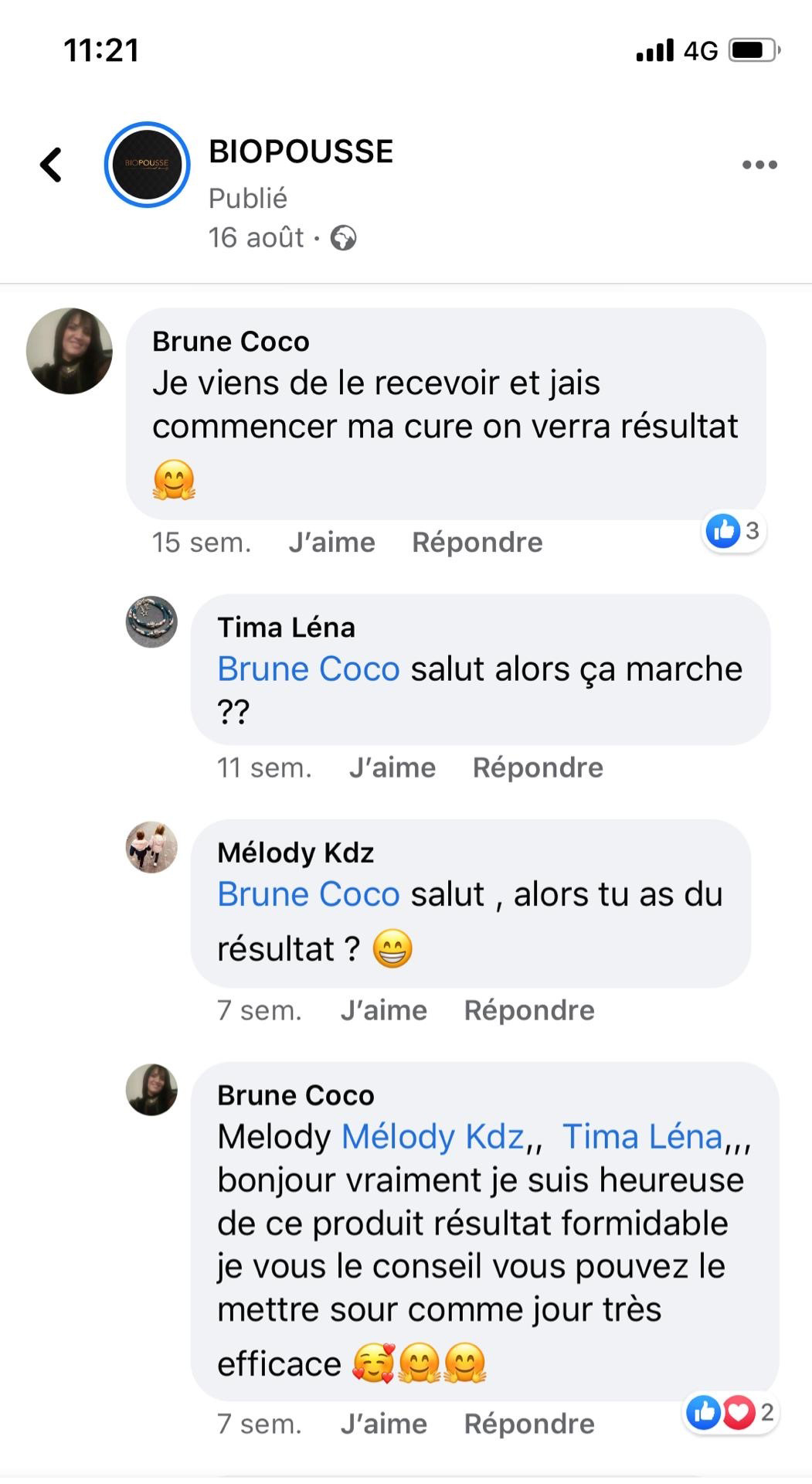The width and height of the screenshot is (812, 1484).
Task: Open the Mélody Kdz mention in Brune Coco's reply
Action: [x=433, y=1137]
